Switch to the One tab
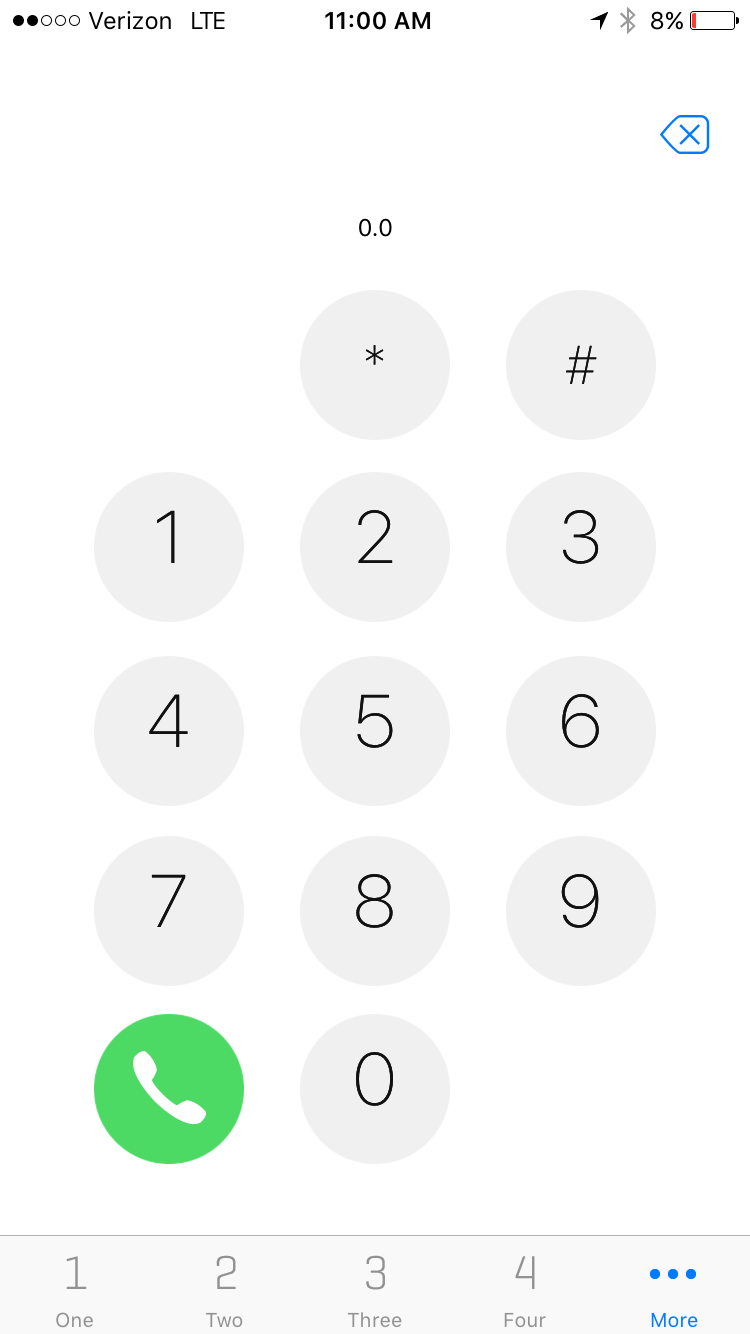The height and width of the screenshot is (1334, 750). (74, 1288)
